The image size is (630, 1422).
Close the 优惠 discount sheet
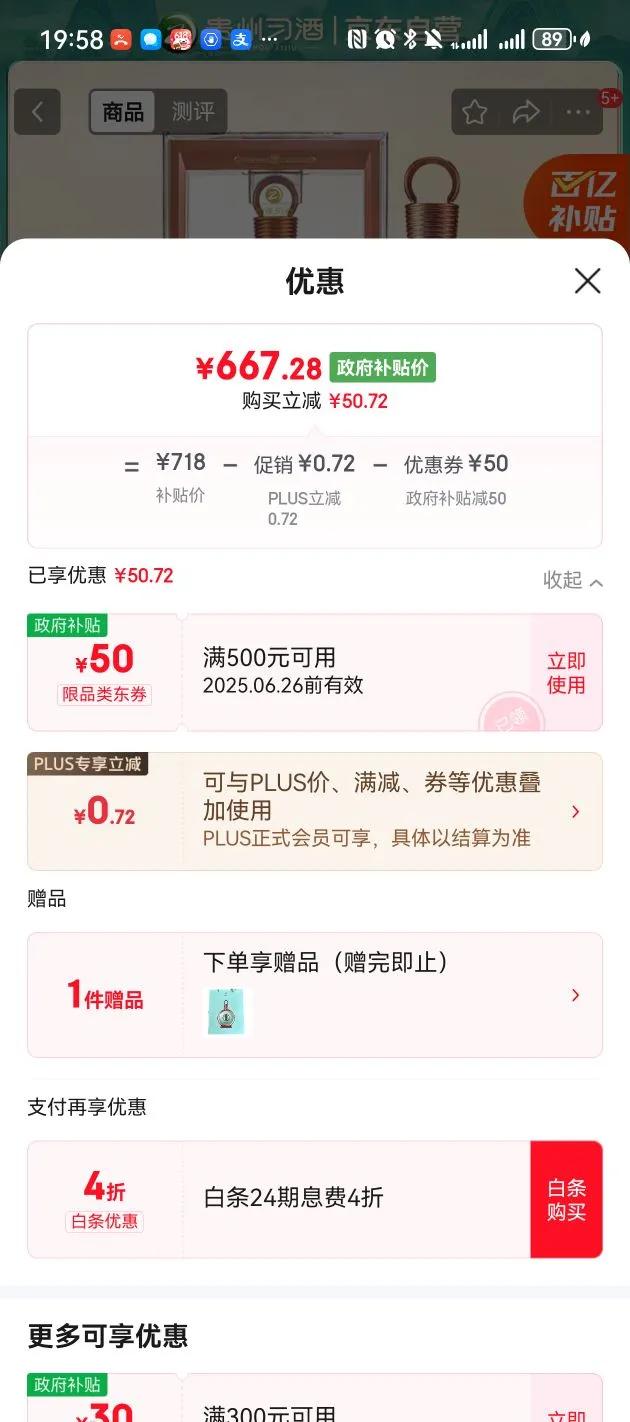click(x=587, y=281)
